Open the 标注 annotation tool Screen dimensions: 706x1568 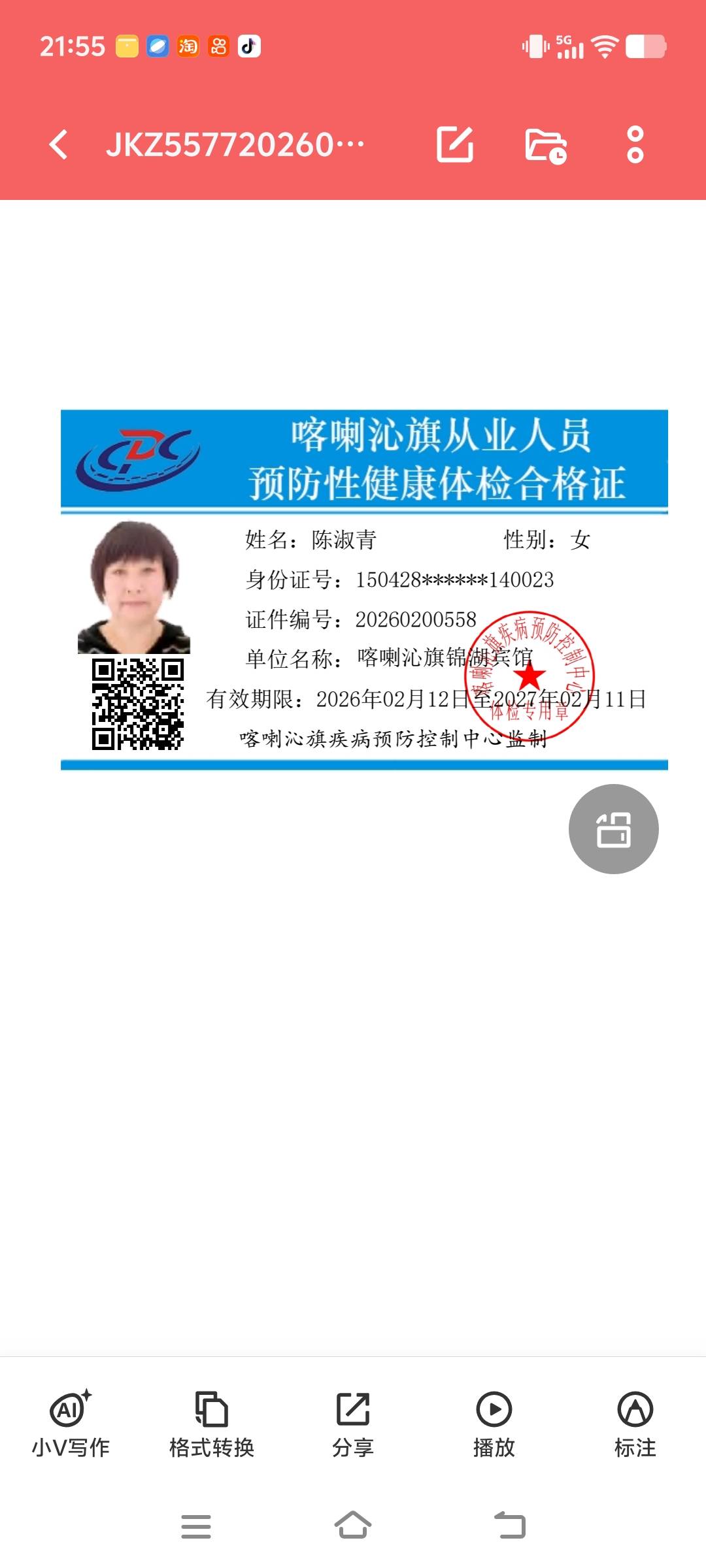(635, 1424)
